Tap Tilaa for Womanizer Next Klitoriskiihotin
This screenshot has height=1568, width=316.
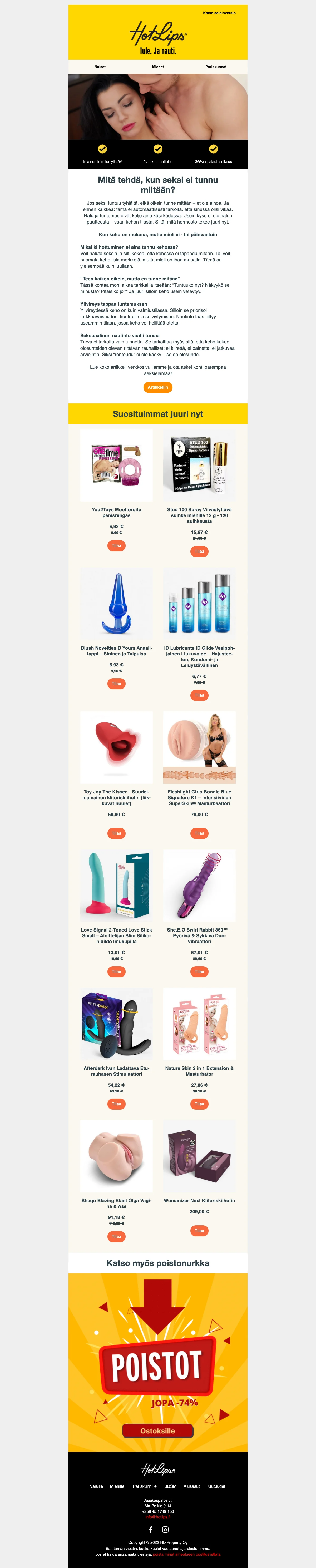point(200,1231)
